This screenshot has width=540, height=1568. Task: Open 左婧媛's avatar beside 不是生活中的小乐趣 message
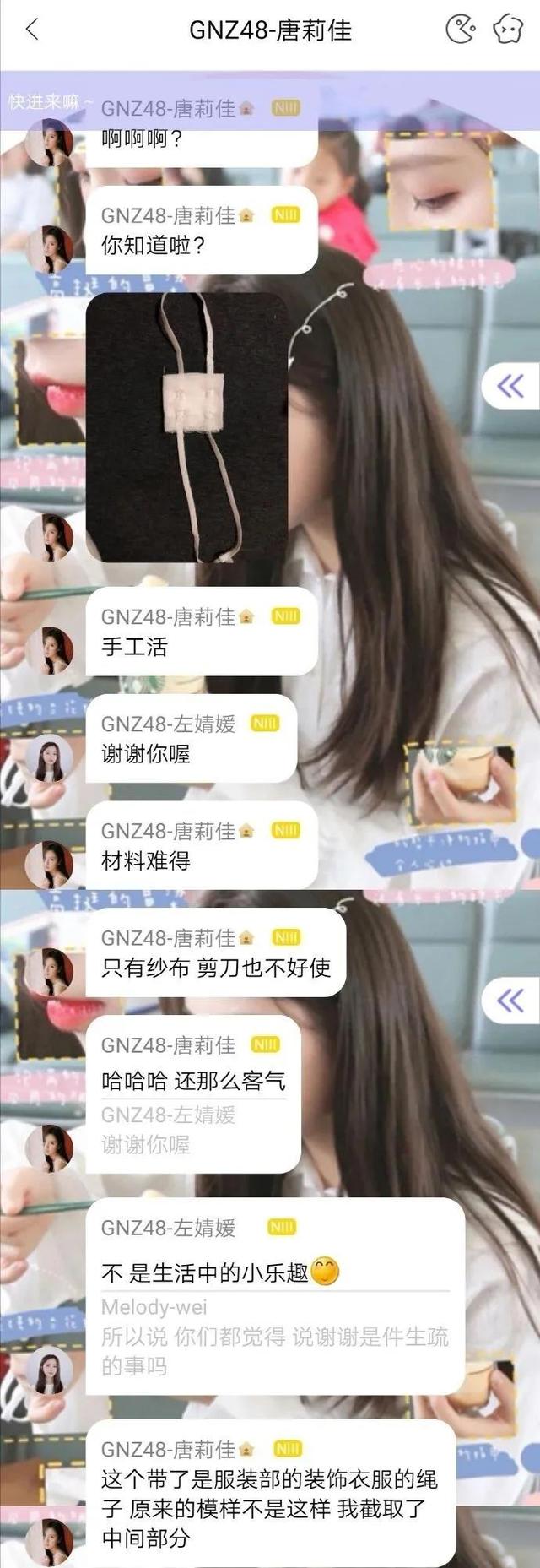click(x=48, y=1372)
